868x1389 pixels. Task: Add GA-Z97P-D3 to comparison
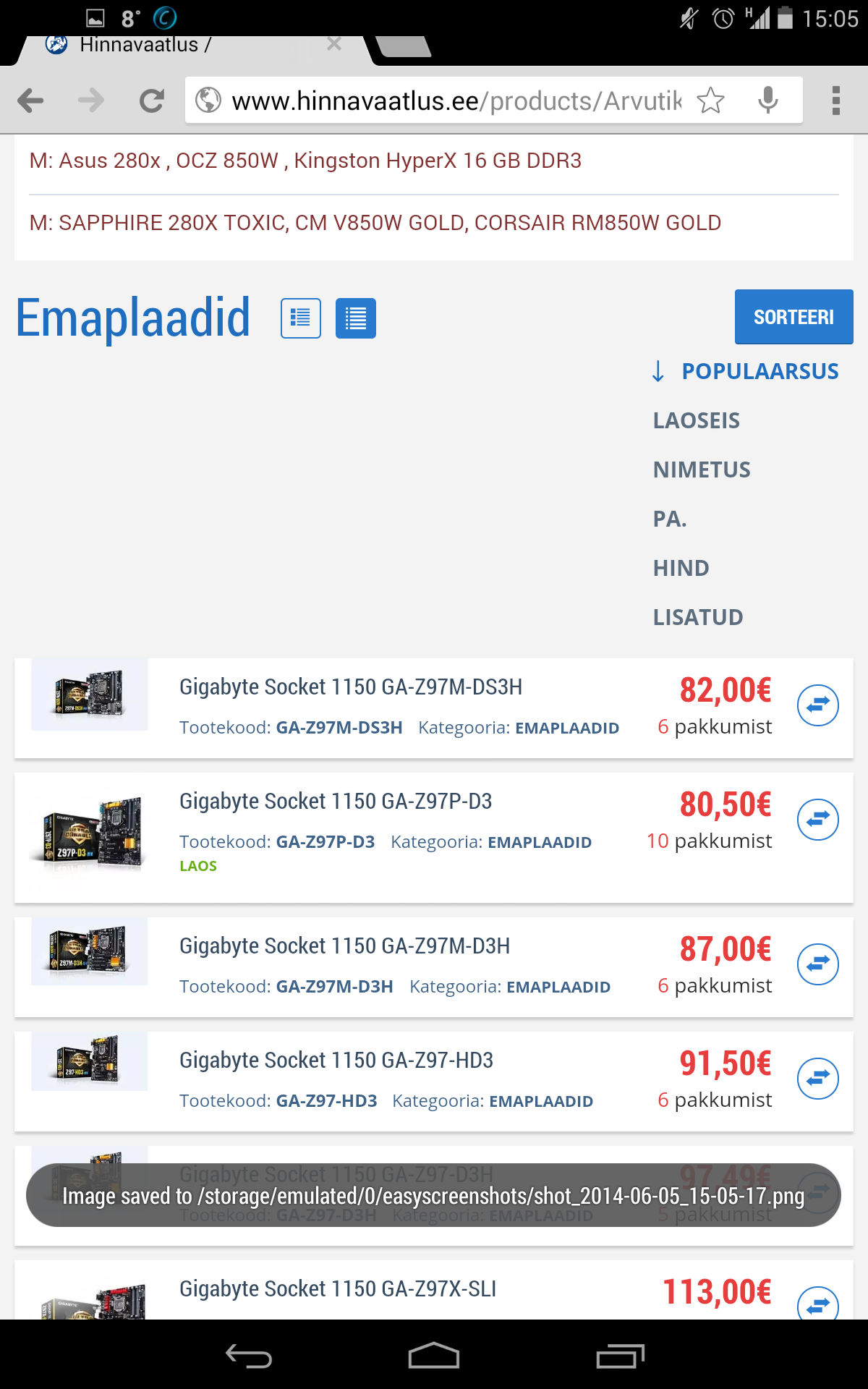coord(818,820)
